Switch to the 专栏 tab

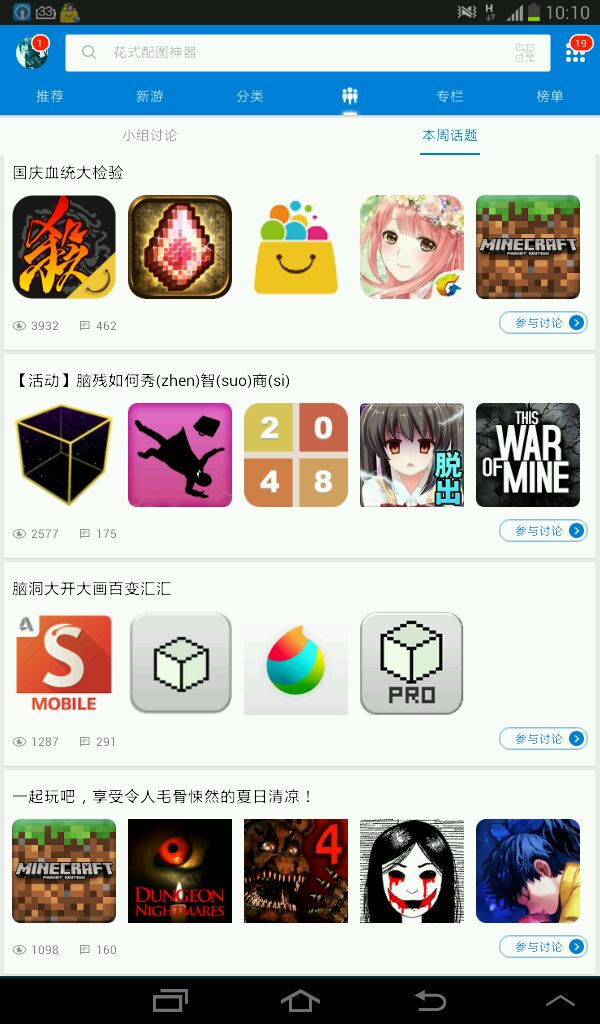450,96
